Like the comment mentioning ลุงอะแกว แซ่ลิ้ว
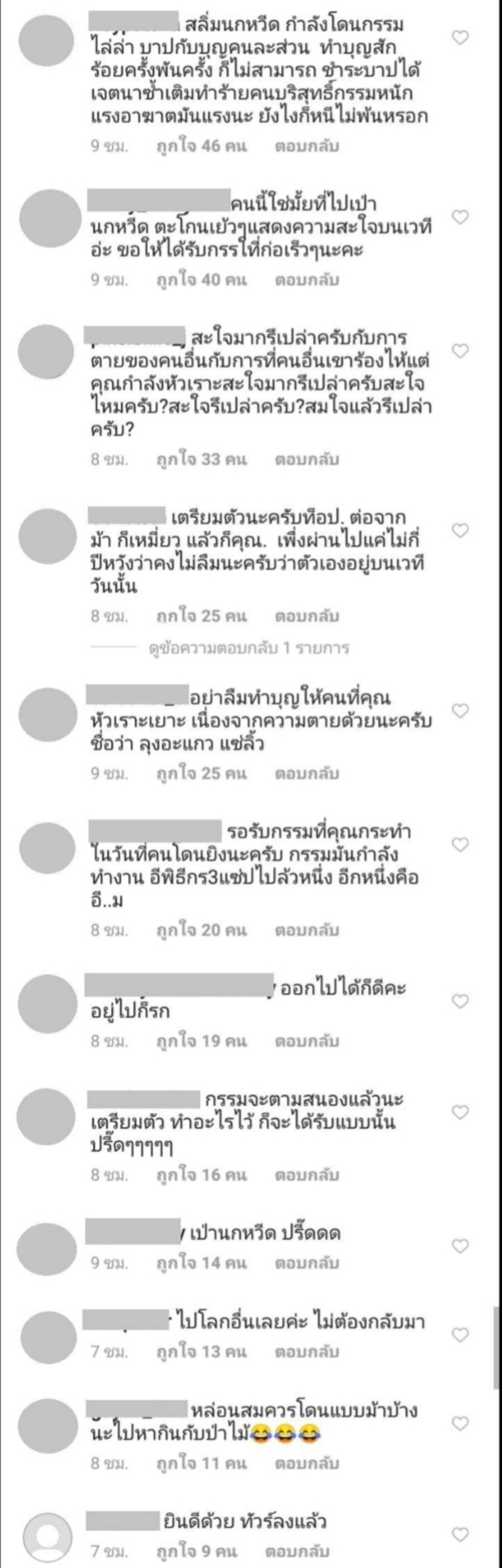This screenshot has height=1568, width=502. click(x=460, y=710)
